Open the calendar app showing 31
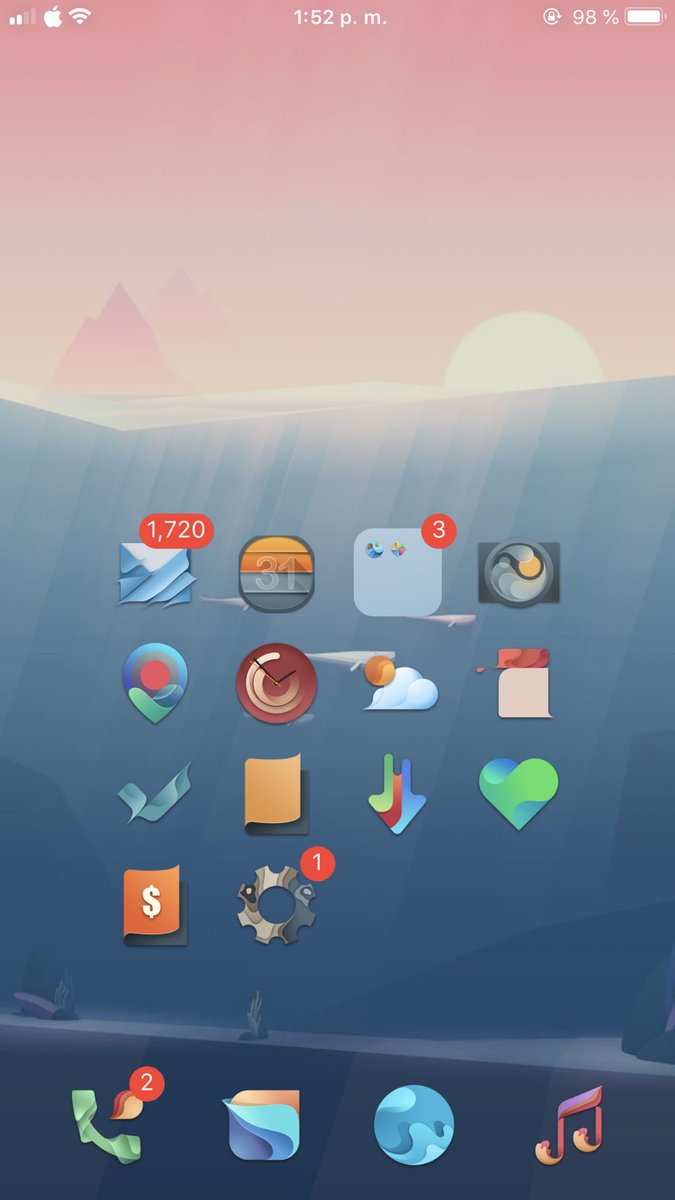This screenshot has height=1200, width=675. tap(277, 574)
